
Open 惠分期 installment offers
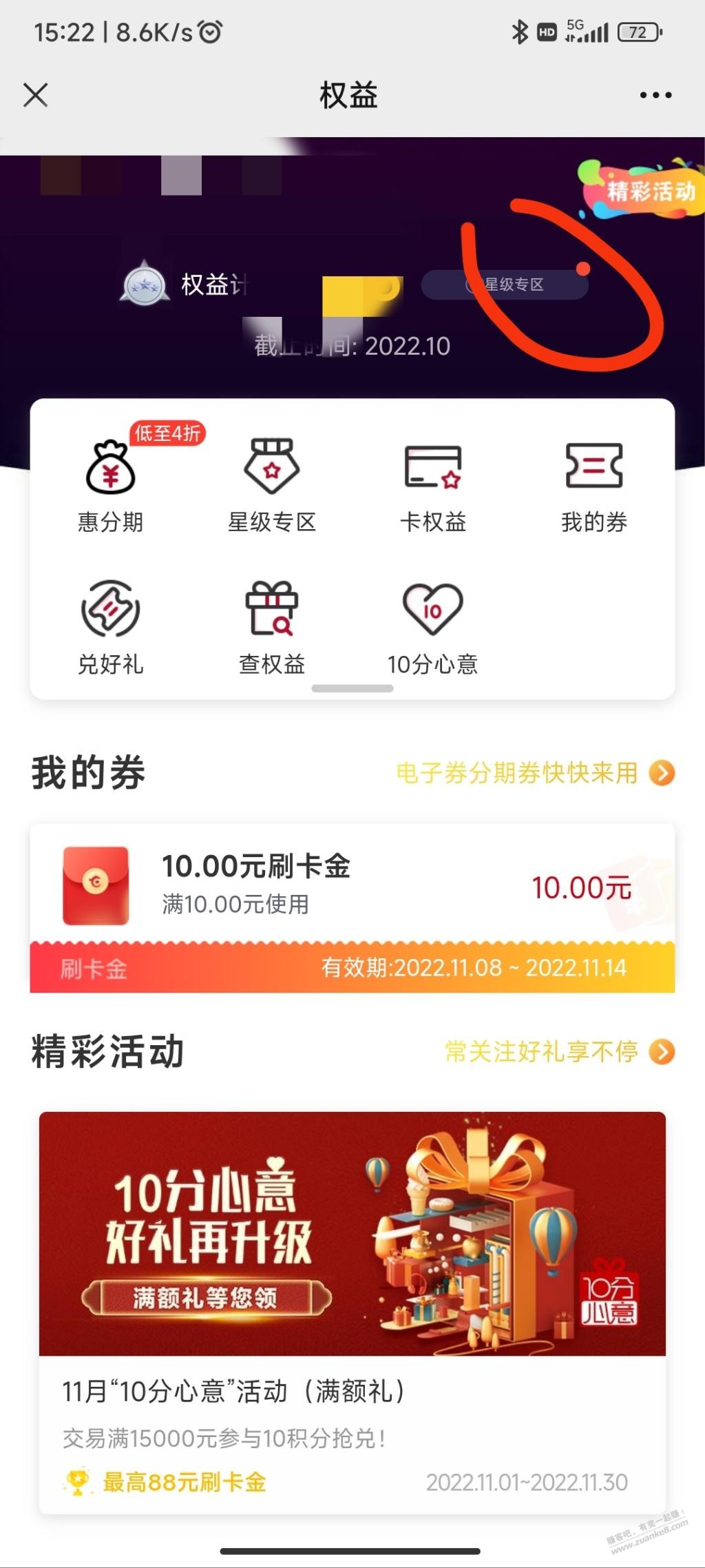(x=110, y=481)
